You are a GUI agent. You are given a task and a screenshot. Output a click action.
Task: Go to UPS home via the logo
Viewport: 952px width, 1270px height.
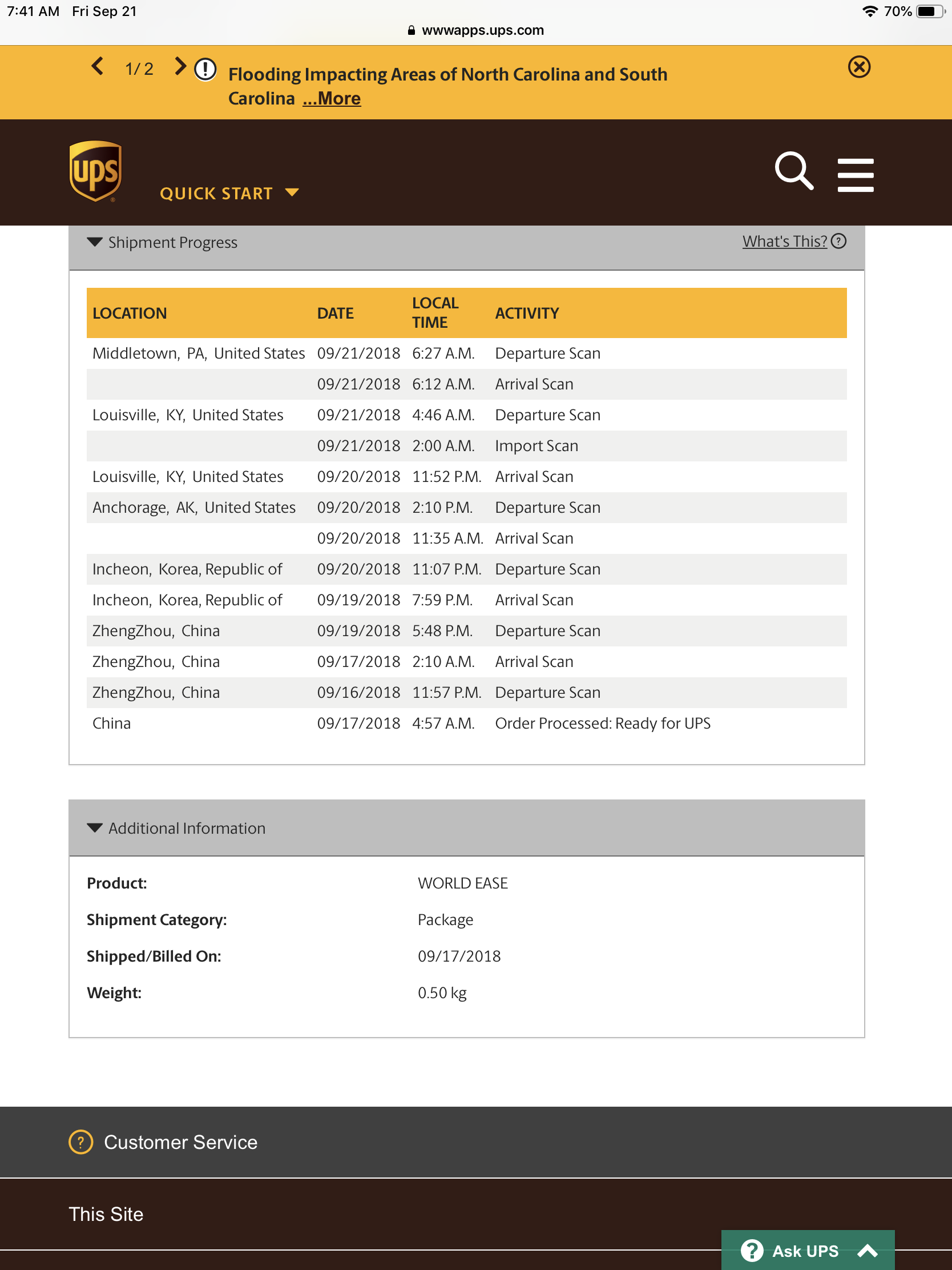pos(95,171)
